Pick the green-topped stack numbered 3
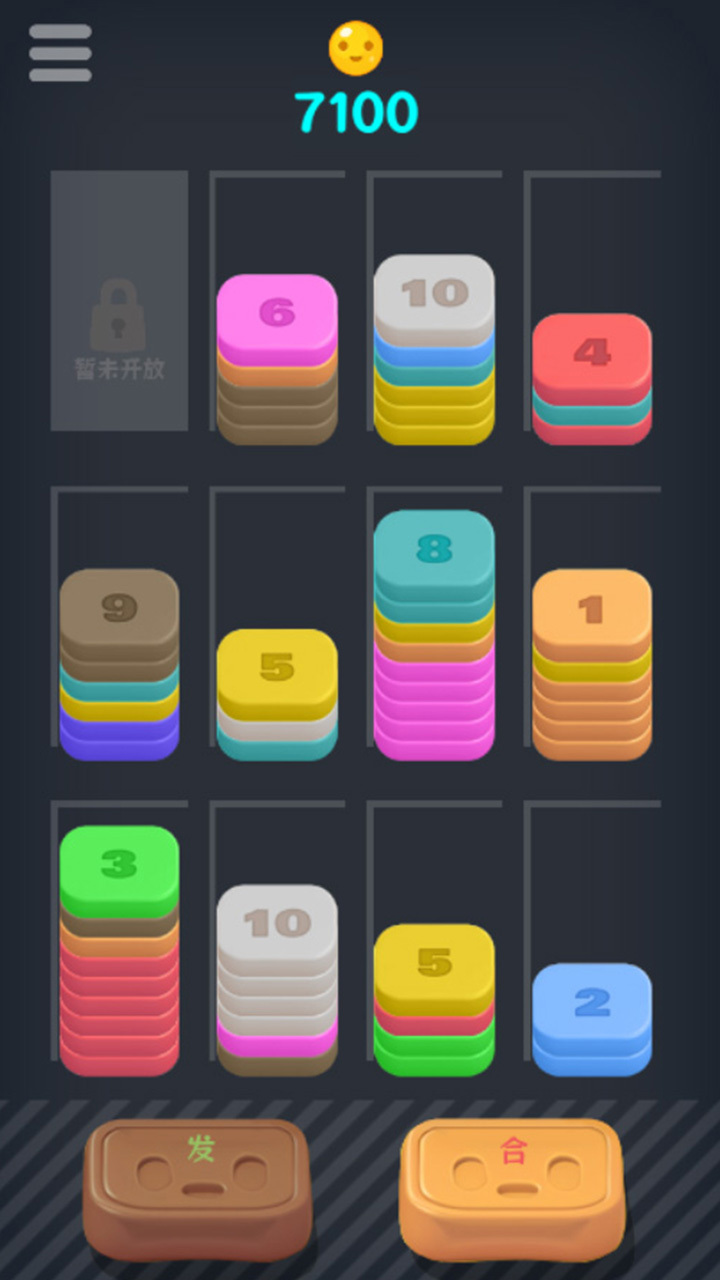Screen dimensions: 720x1280 (x=119, y=948)
